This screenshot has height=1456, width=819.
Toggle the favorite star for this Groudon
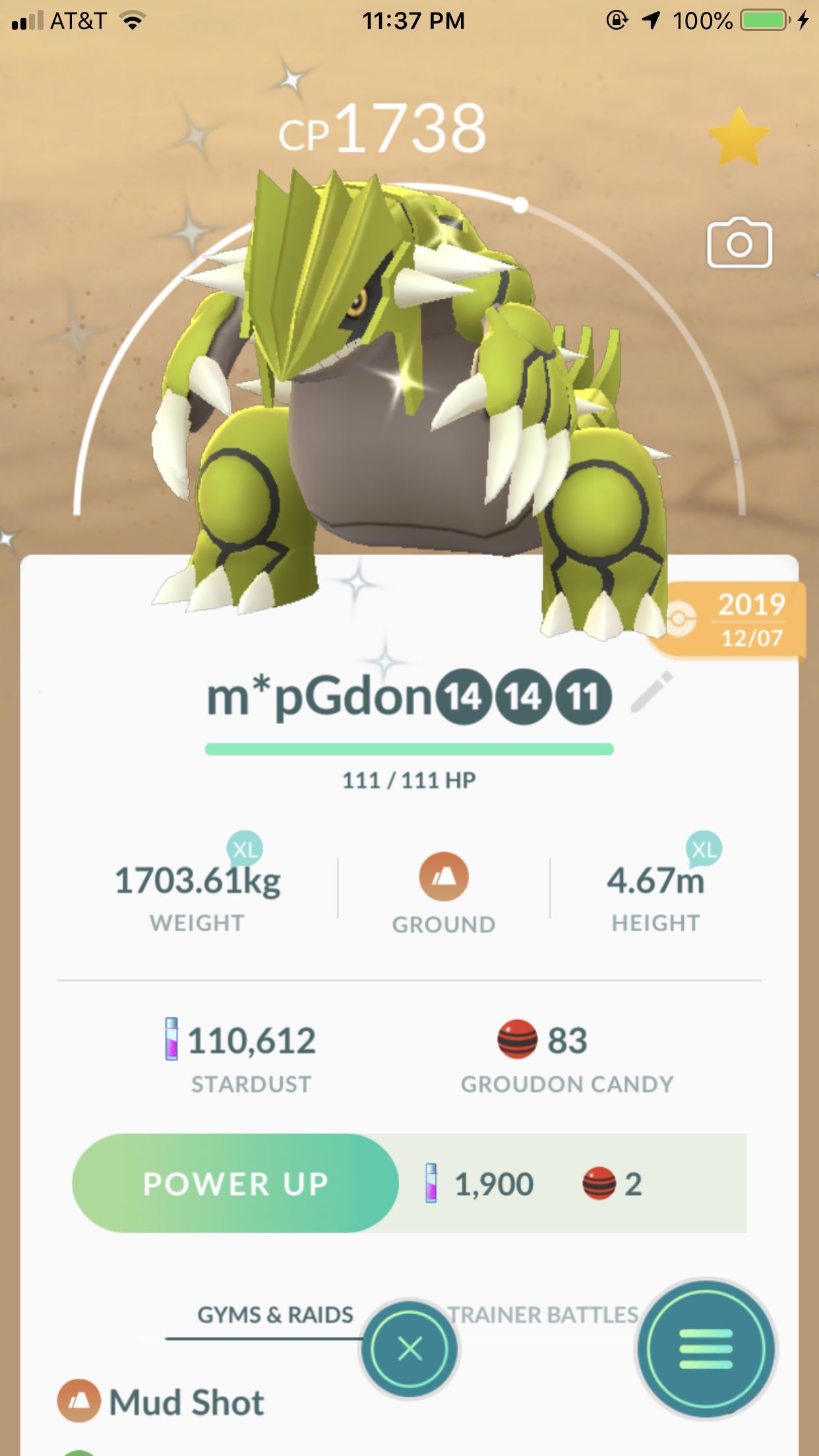[x=739, y=138]
